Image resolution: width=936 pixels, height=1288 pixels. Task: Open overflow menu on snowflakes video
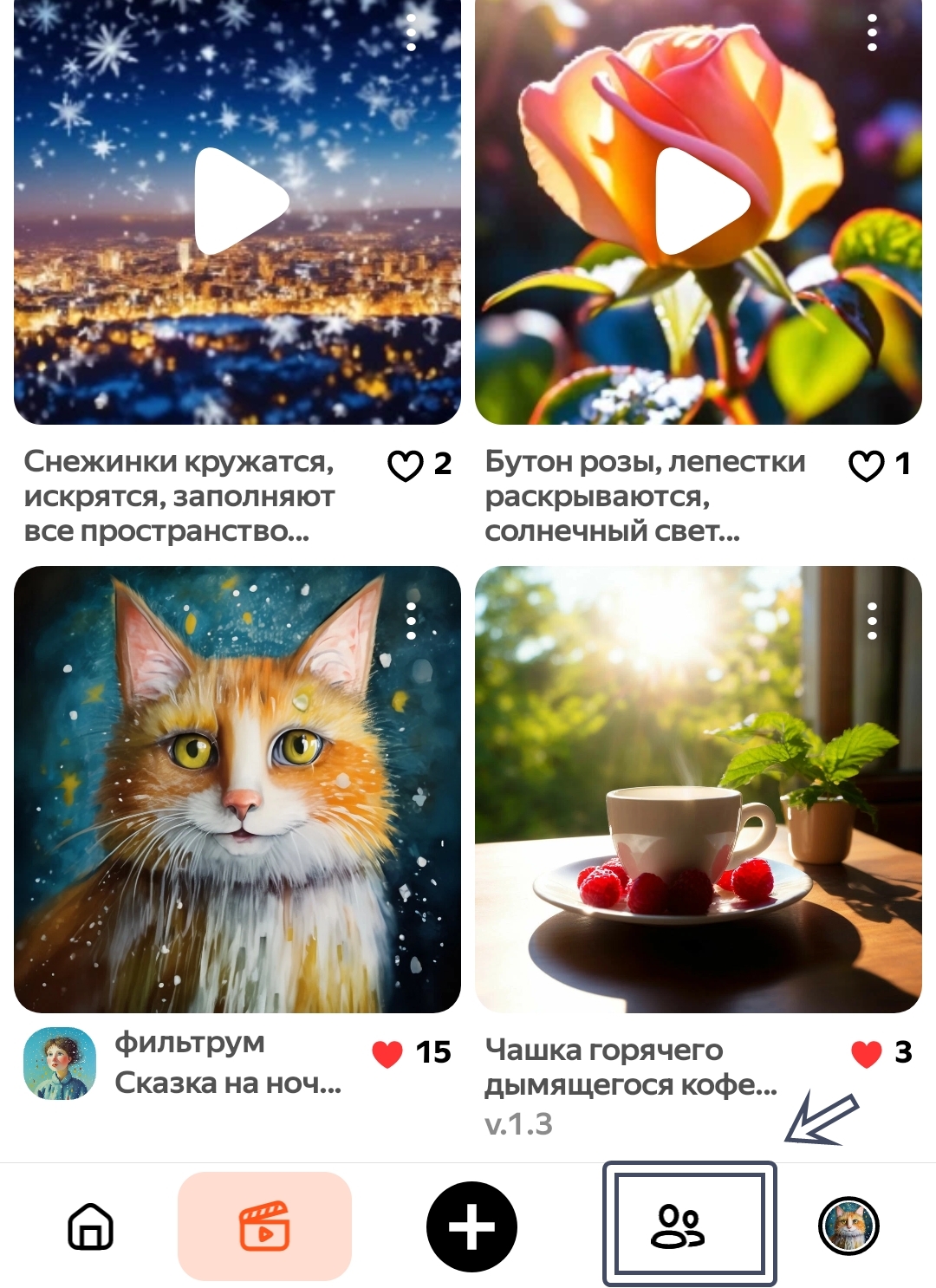(411, 32)
